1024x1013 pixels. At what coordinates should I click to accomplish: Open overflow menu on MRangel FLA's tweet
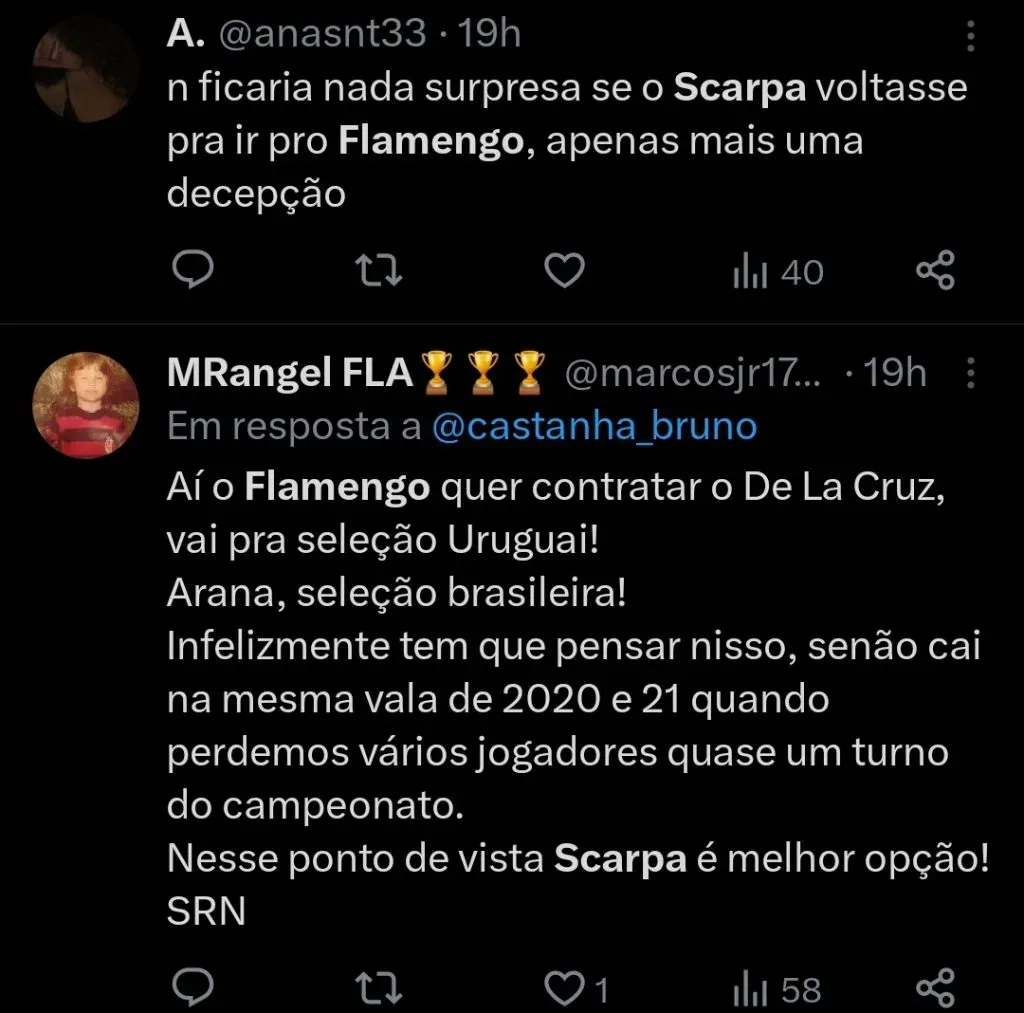[x=969, y=375]
